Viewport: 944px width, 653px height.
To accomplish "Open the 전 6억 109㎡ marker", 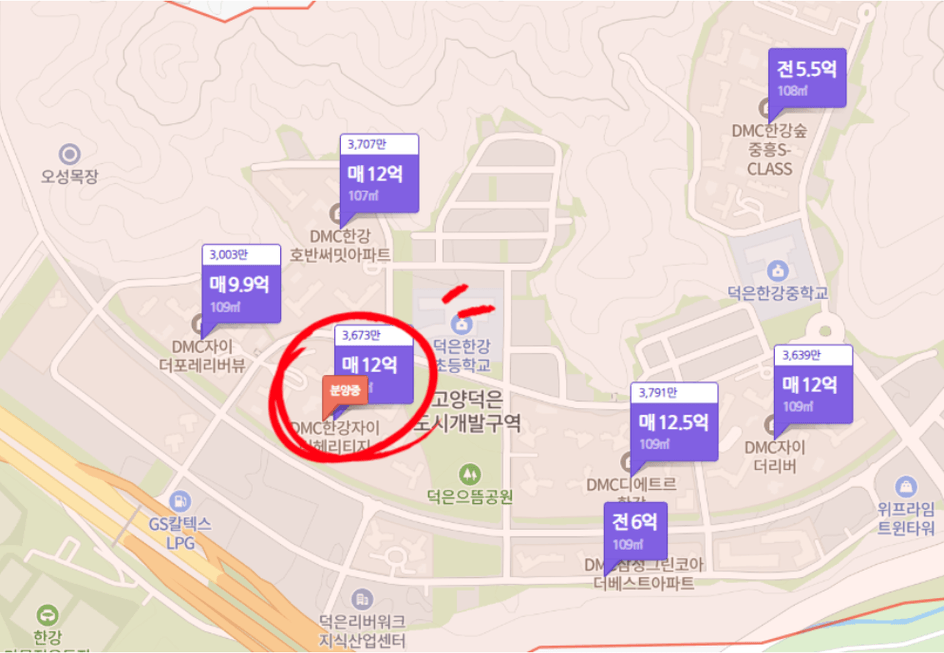I will pyautogui.click(x=635, y=529).
